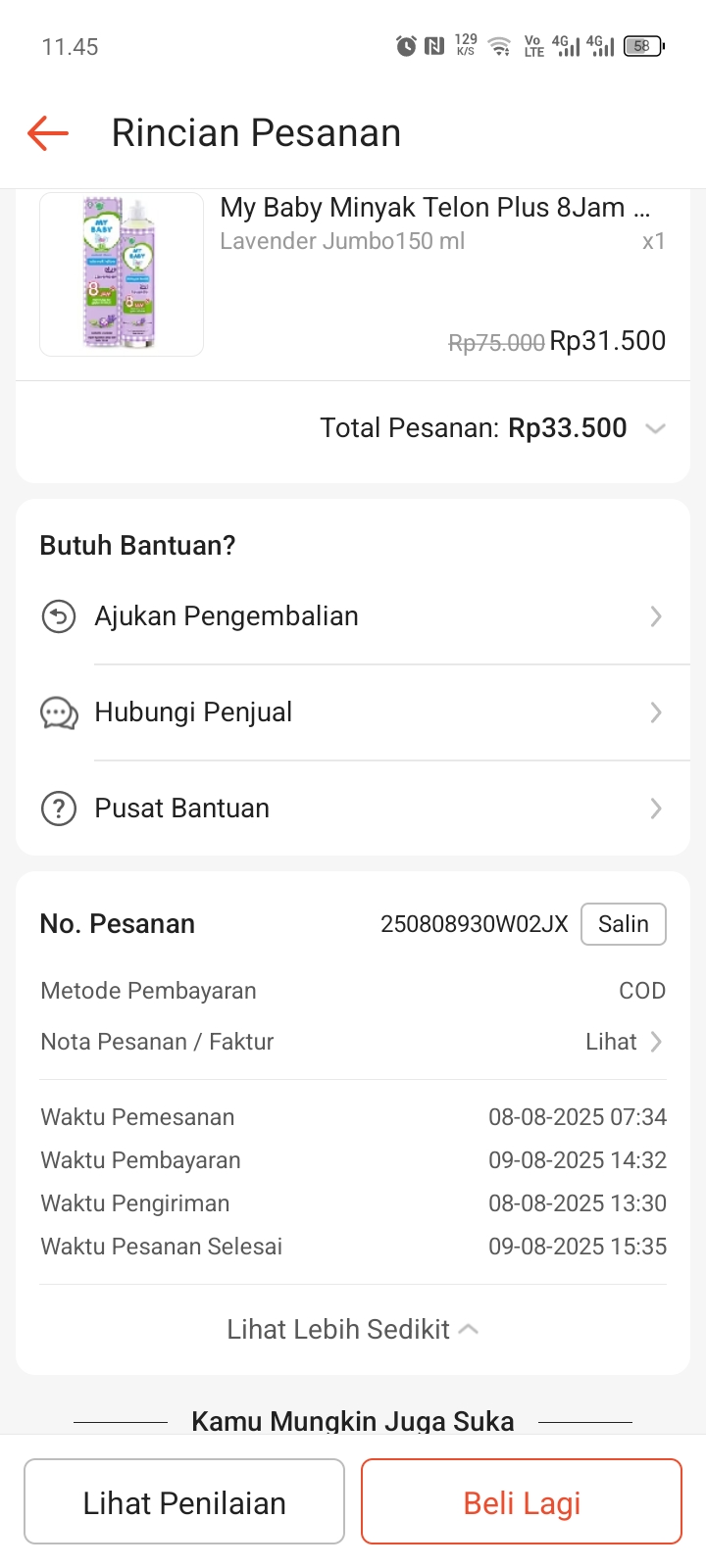
Task: Expand Total Pesanan details chevron
Action: coord(655,428)
